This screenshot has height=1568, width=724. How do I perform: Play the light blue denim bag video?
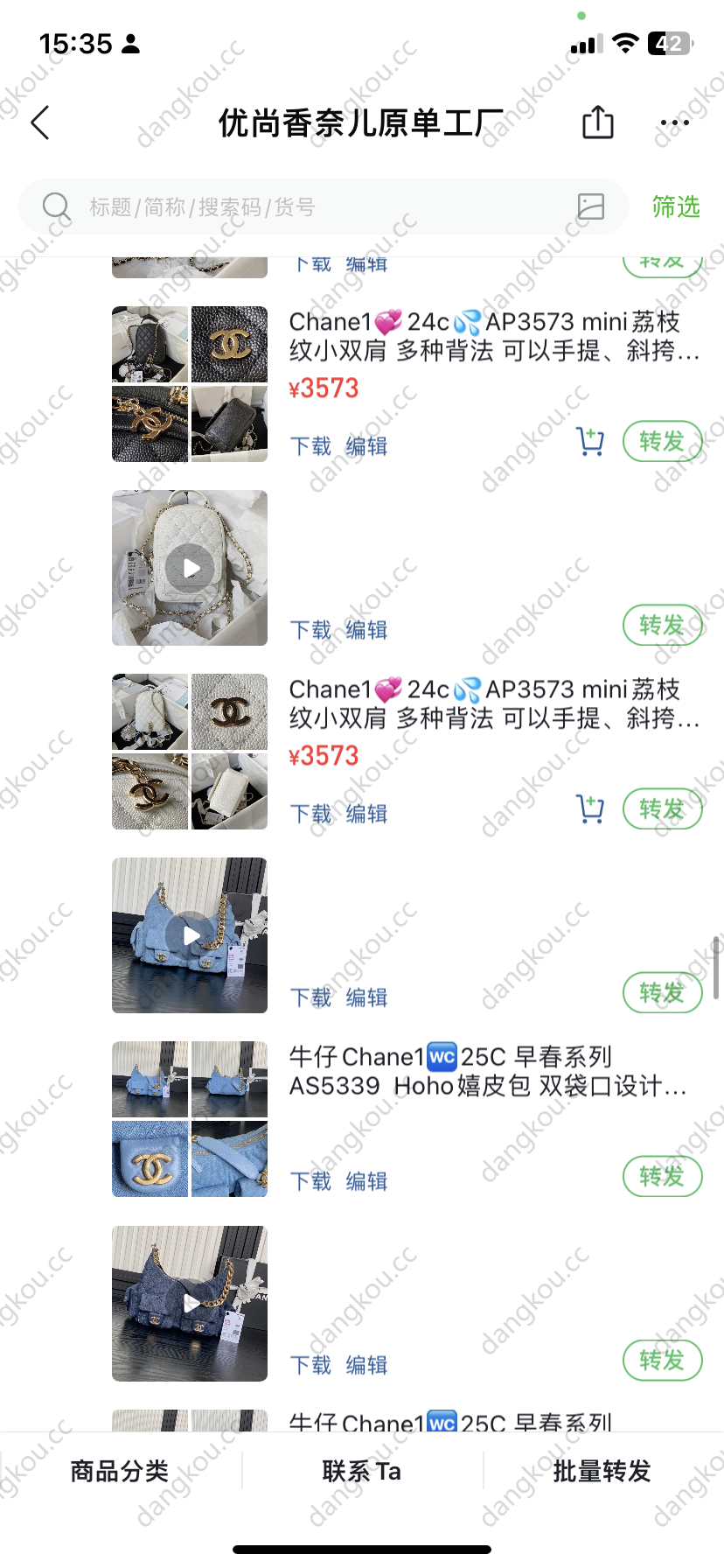[x=190, y=935]
